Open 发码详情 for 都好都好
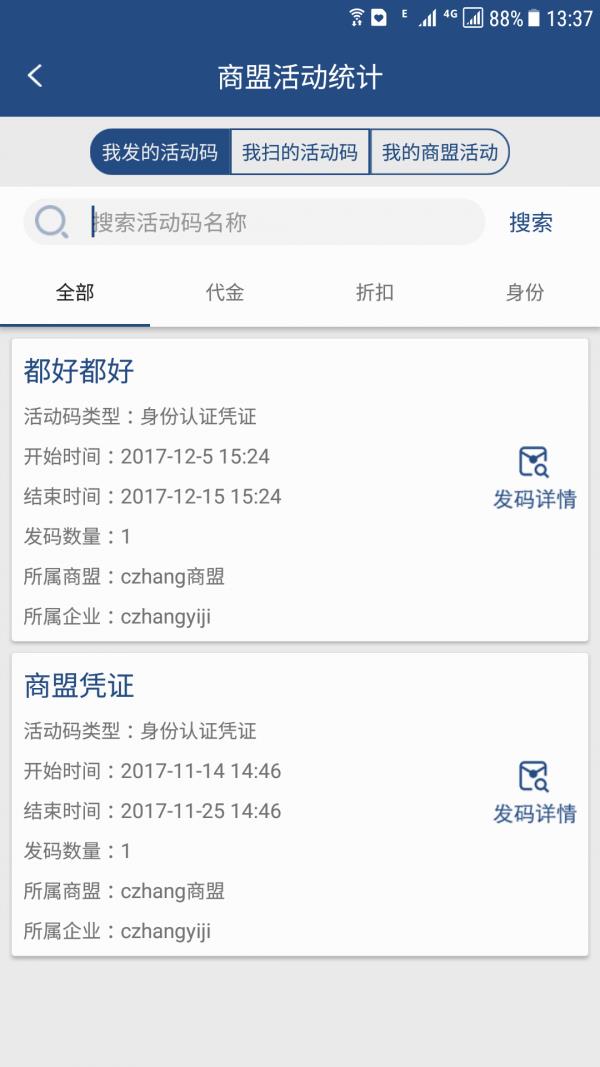The width and height of the screenshot is (600, 1067). (535, 478)
